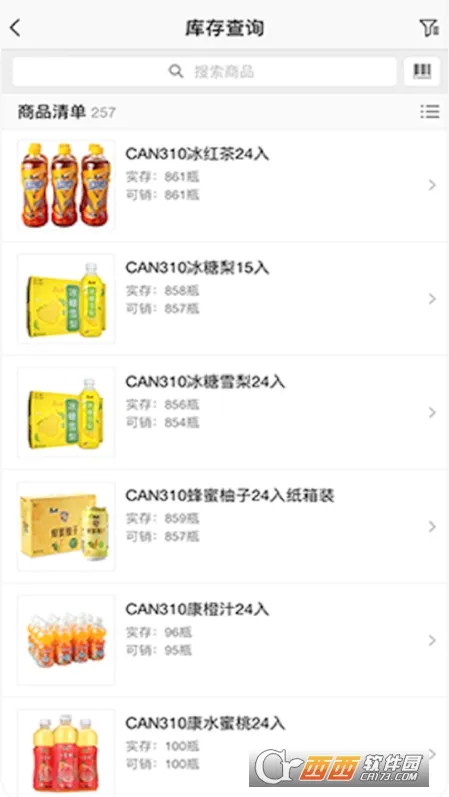The width and height of the screenshot is (449, 797).
Task: Open the barcode scanner icon
Action: click(422, 72)
